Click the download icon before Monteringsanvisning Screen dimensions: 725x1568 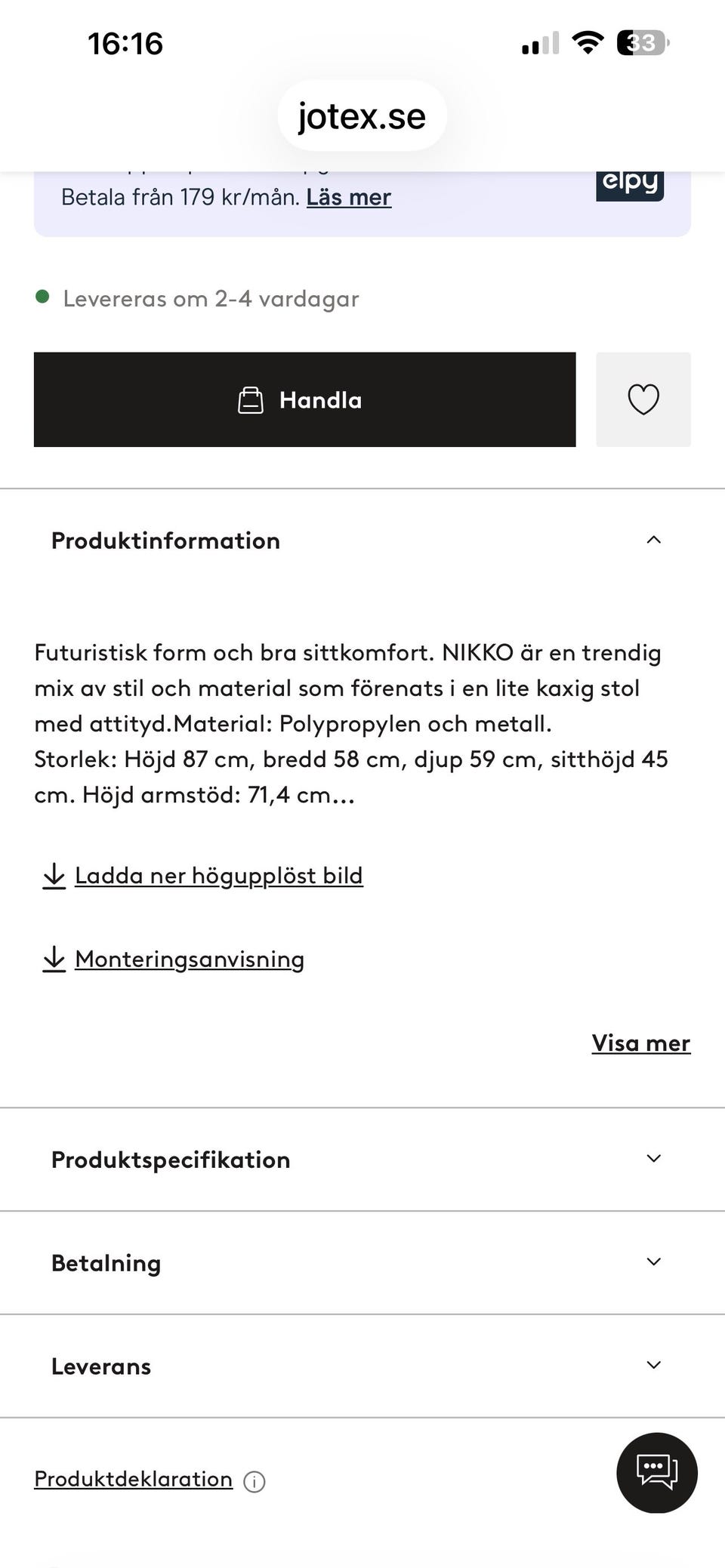click(x=54, y=959)
